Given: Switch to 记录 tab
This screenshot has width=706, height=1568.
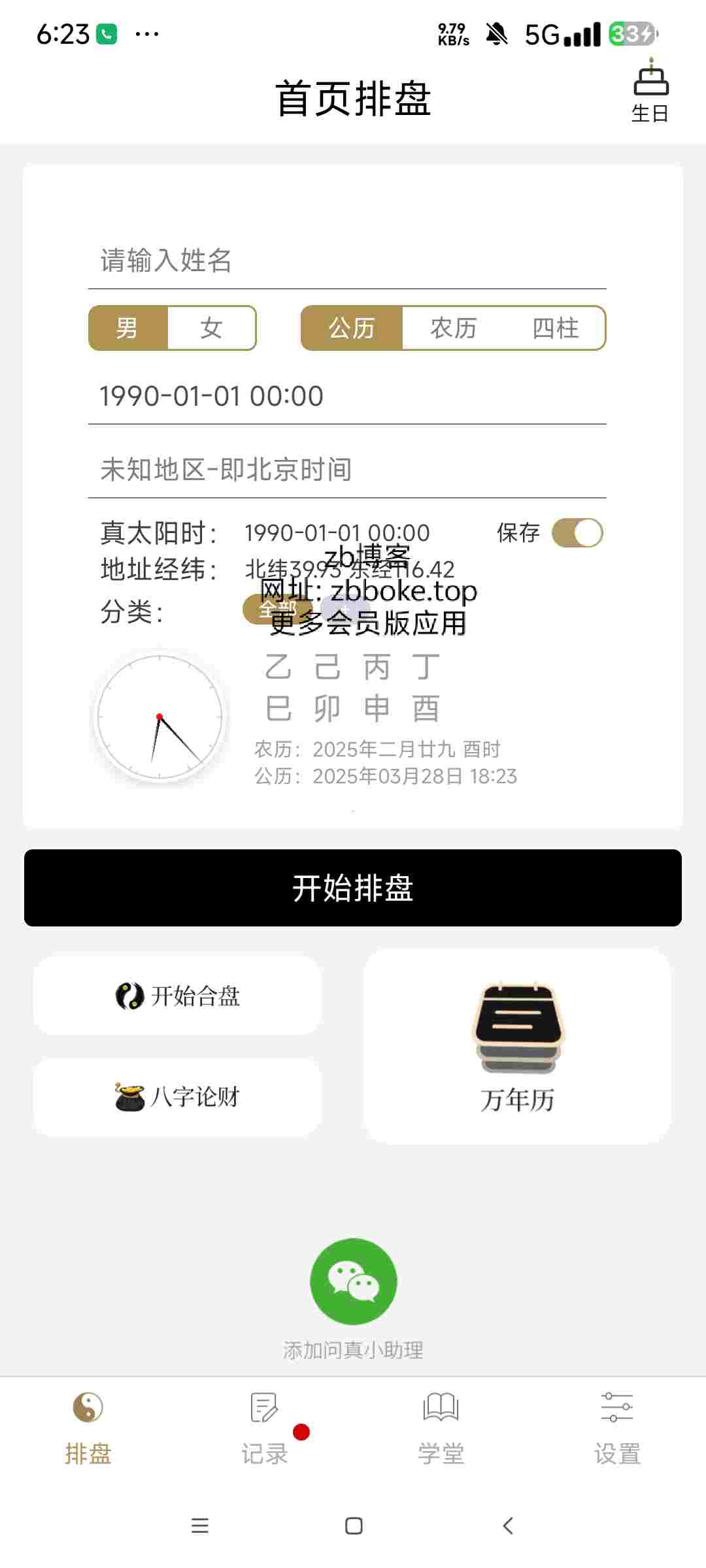Looking at the screenshot, I should (265, 1429).
